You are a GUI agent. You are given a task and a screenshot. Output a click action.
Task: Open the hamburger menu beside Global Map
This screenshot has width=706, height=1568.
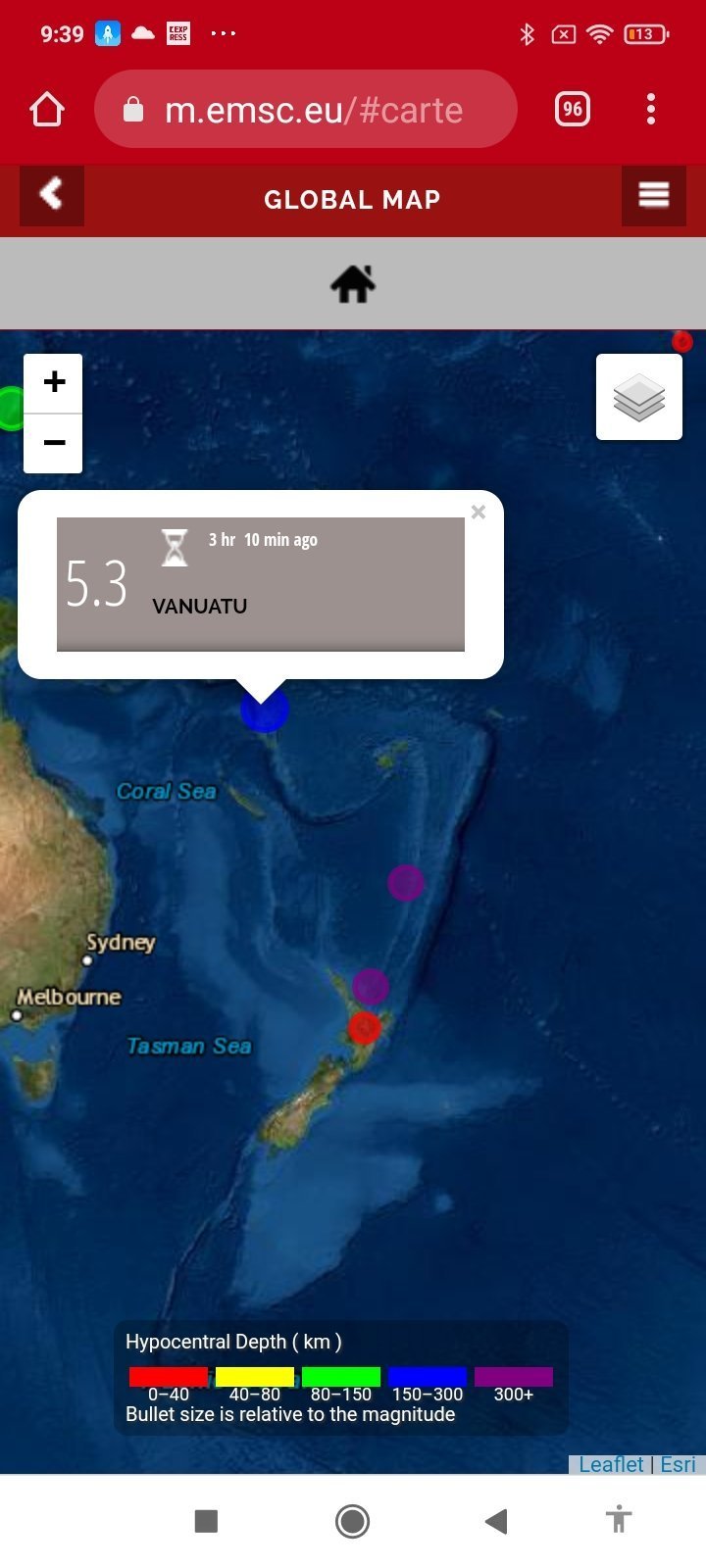click(654, 196)
